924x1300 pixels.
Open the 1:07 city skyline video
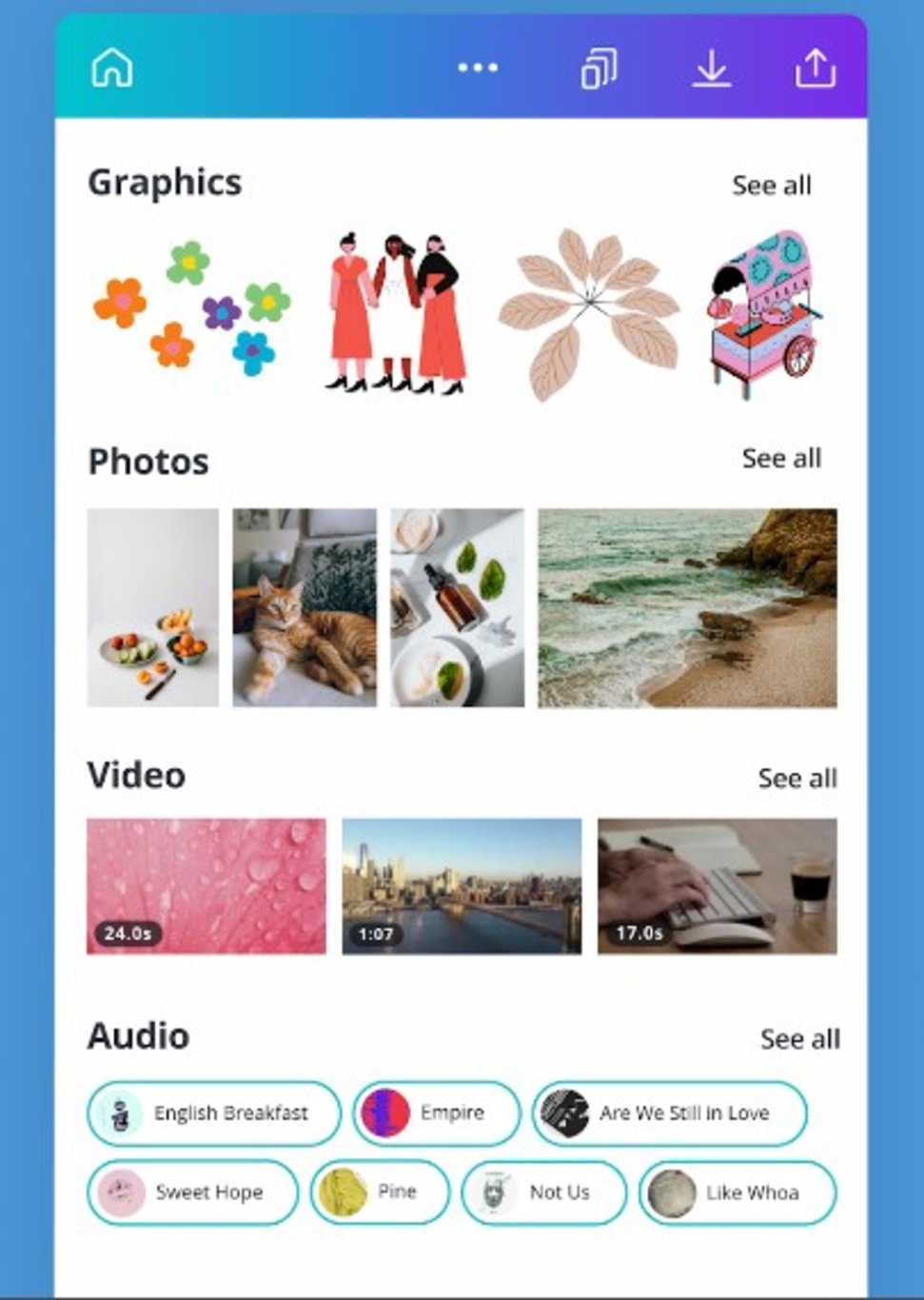click(x=462, y=885)
